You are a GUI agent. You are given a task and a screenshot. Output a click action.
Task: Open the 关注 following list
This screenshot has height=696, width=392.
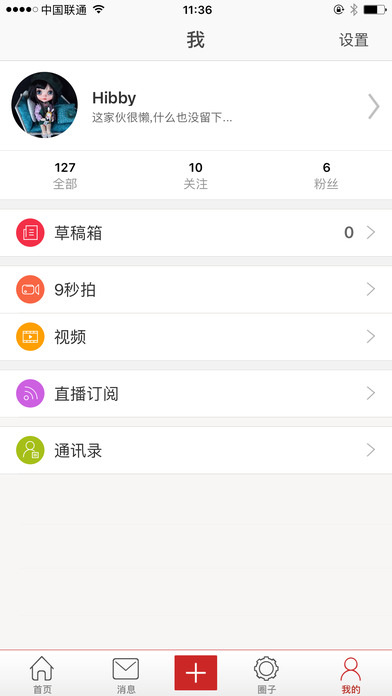pyautogui.click(x=195, y=176)
